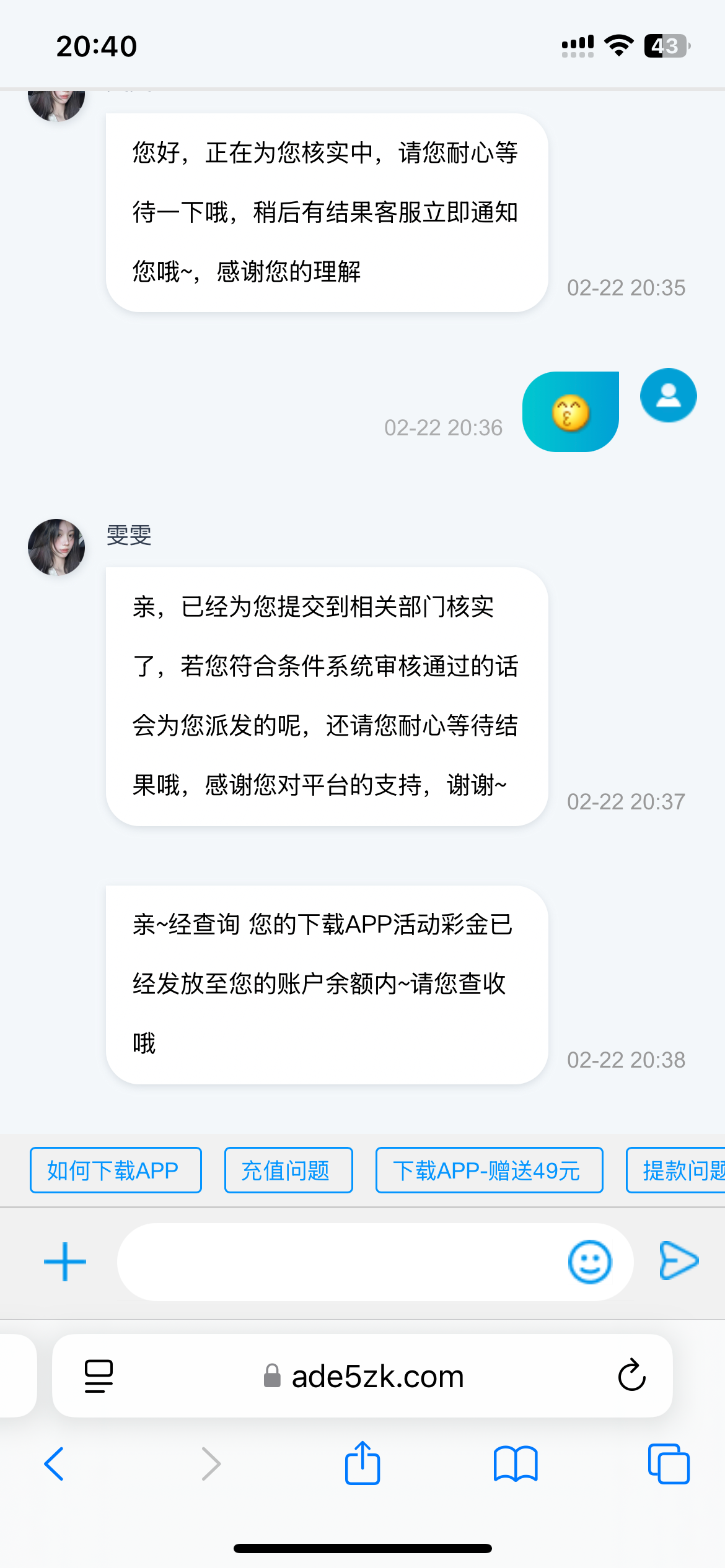Choose the 下载APP-赠送49元 chip
725x1568 pixels.
click(488, 1170)
